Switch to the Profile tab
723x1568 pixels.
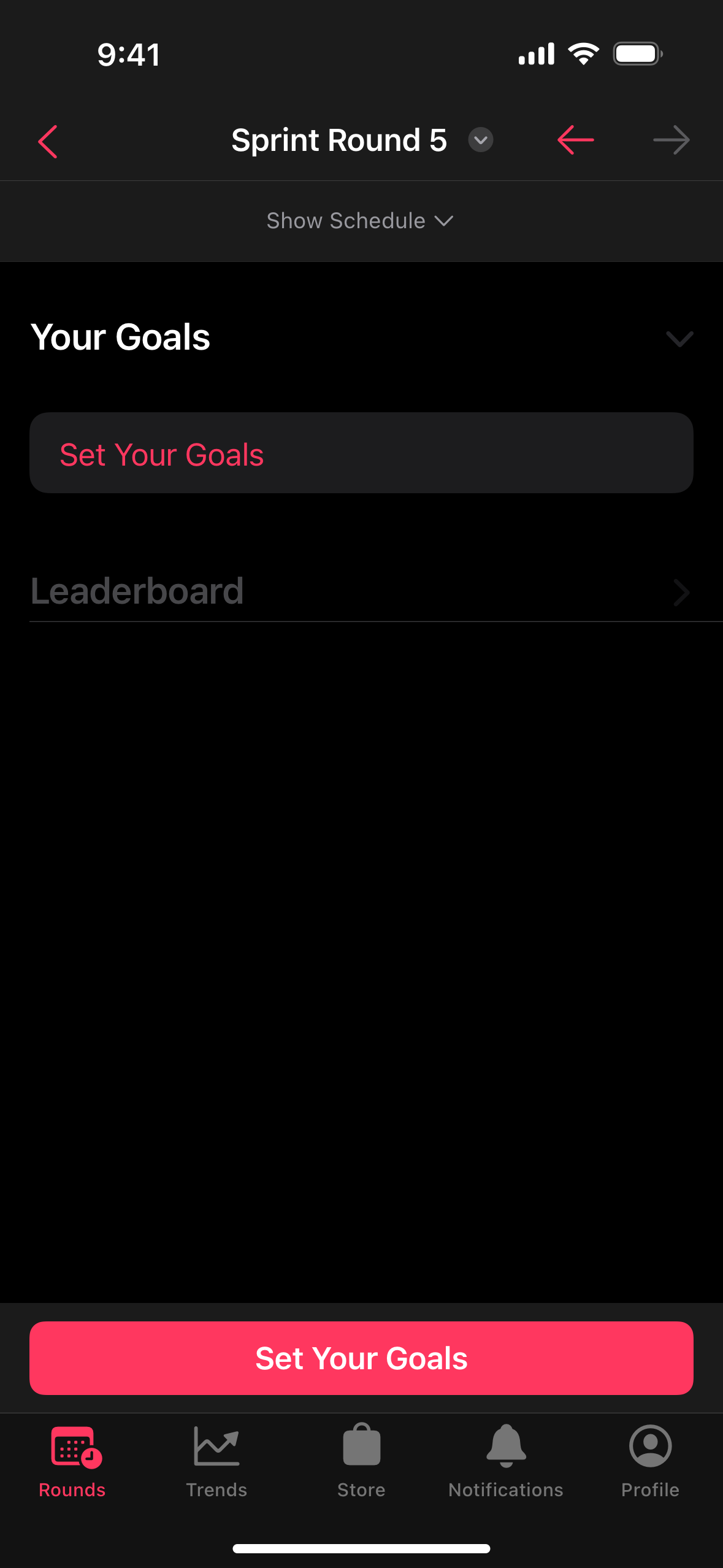pyautogui.click(x=650, y=1462)
